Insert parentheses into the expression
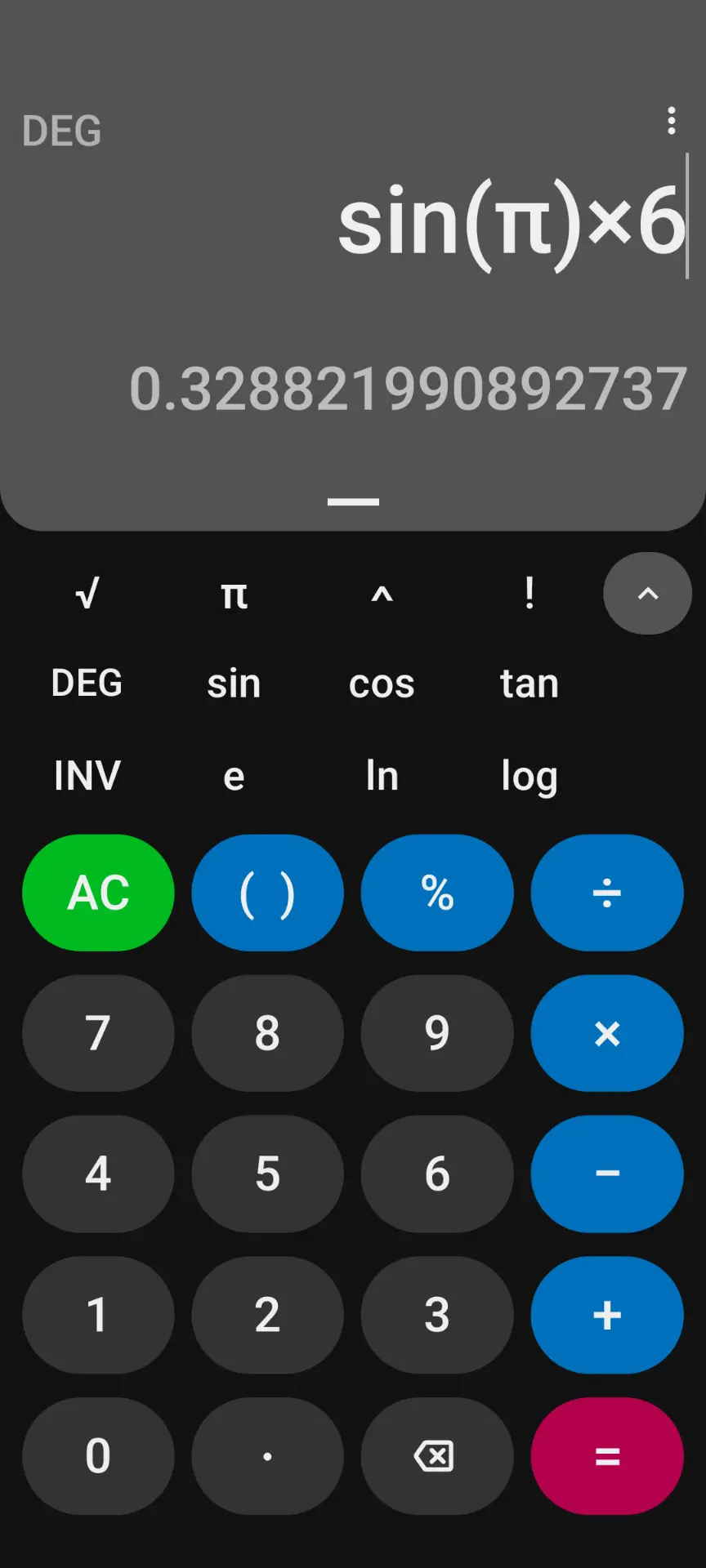The image size is (706, 1568). 267,893
